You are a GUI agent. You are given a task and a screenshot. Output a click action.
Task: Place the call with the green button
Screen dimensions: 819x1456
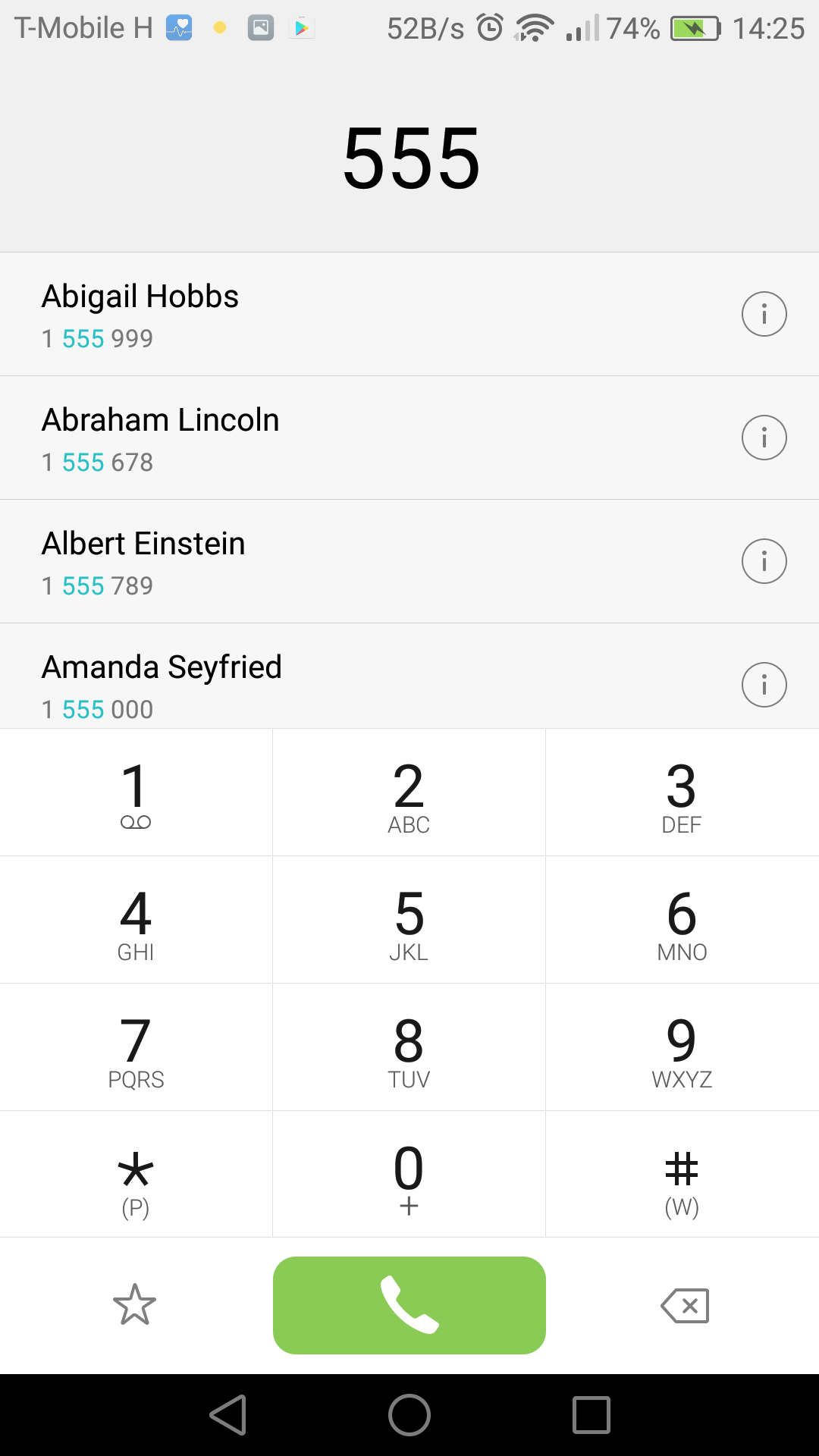(x=409, y=1305)
